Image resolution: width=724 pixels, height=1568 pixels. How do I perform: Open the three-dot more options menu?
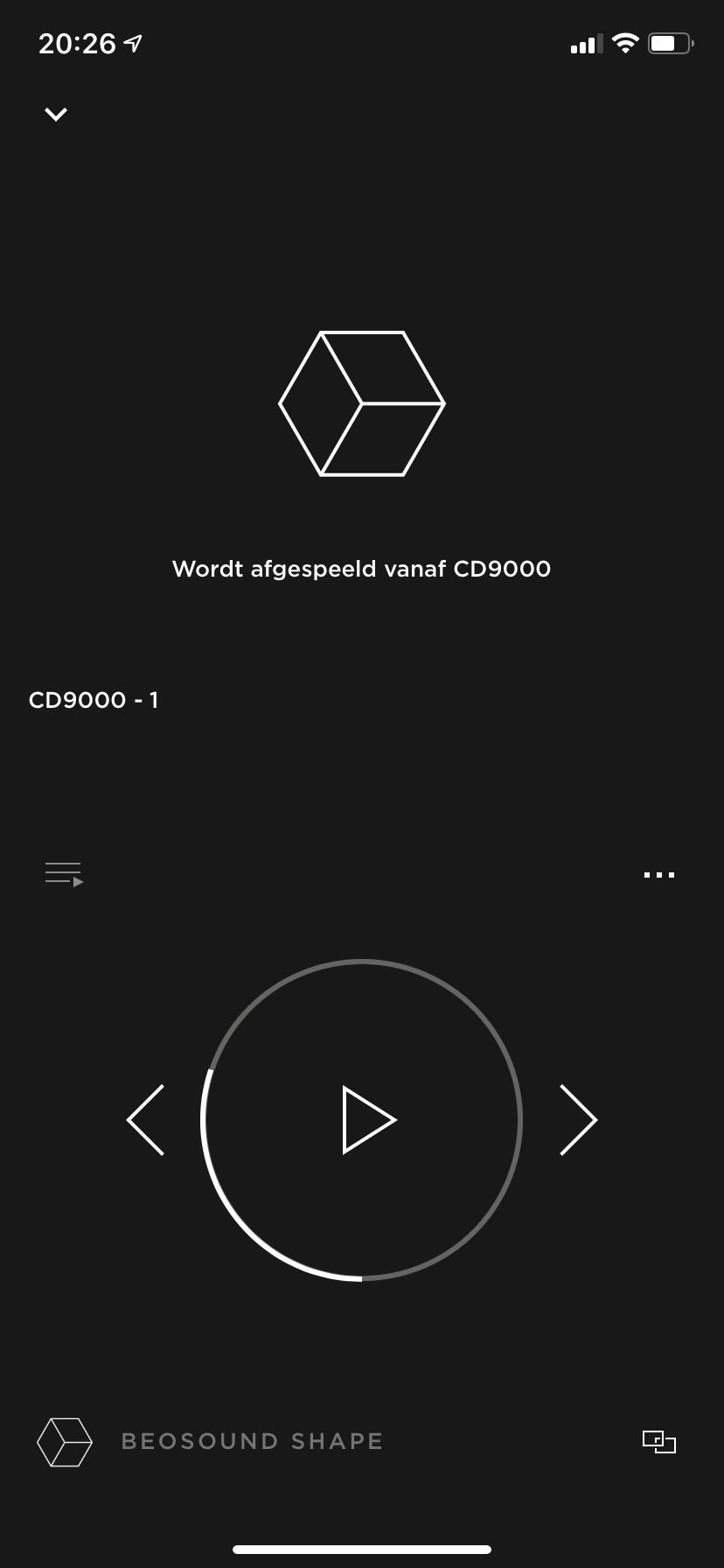[658, 875]
